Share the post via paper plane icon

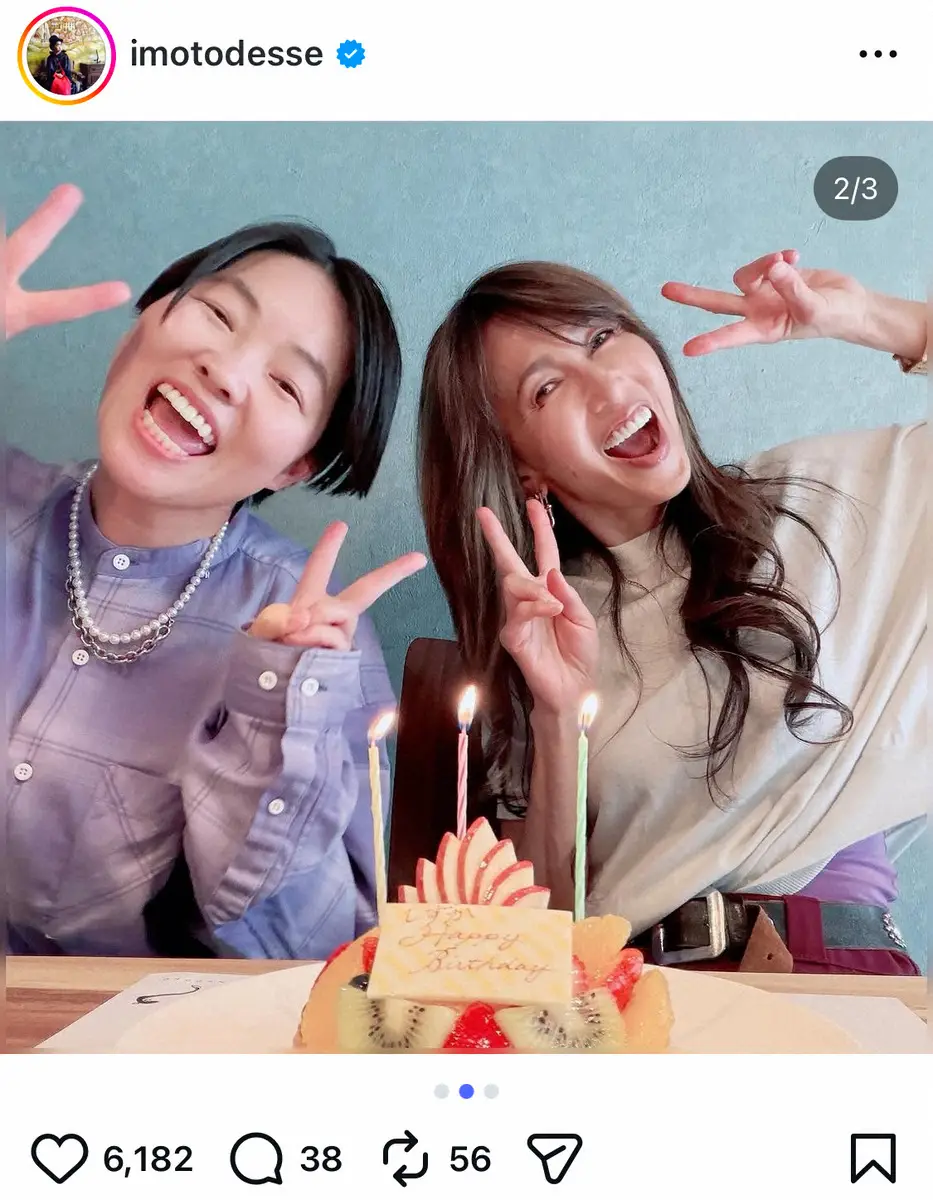click(554, 1159)
